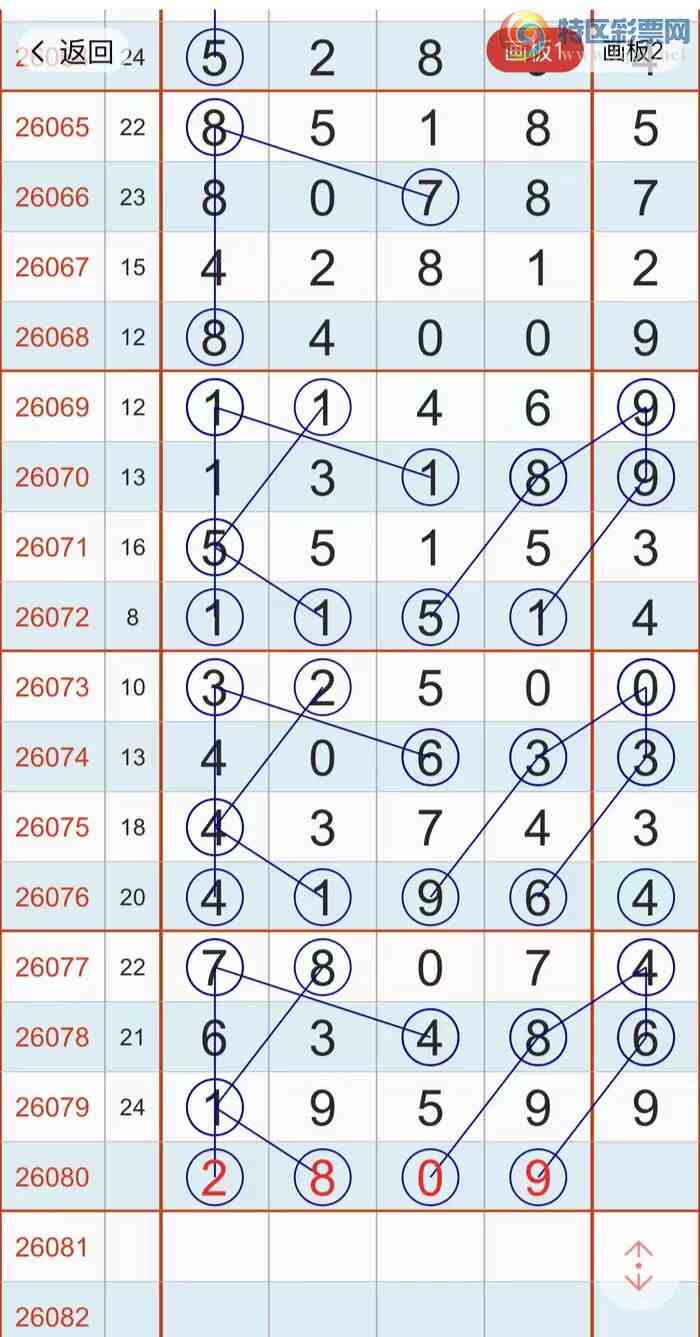
Task: Switch to 画板1 drawing board
Action: tap(530, 52)
